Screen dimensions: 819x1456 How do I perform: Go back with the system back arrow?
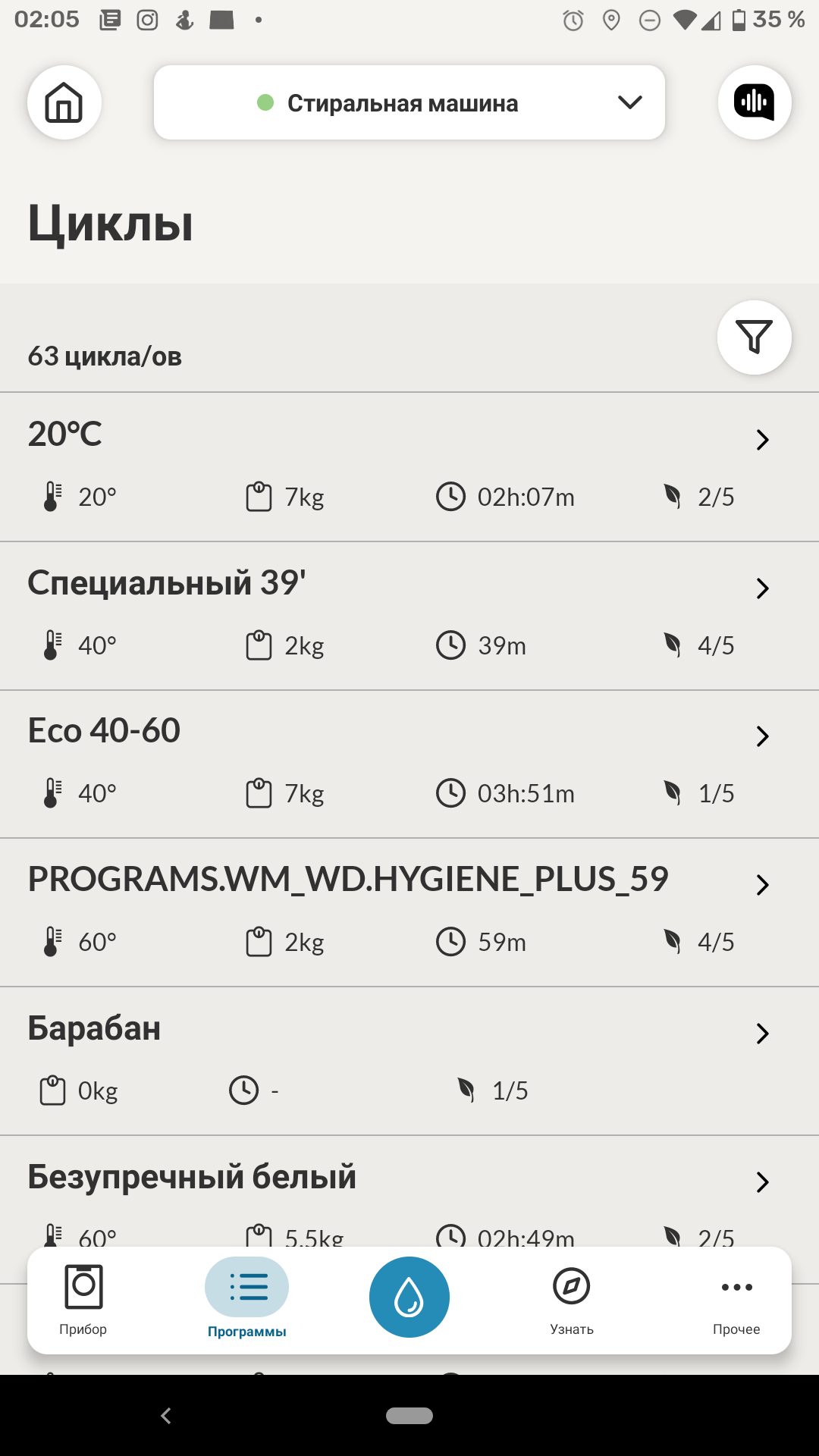pyautogui.click(x=166, y=1416)
